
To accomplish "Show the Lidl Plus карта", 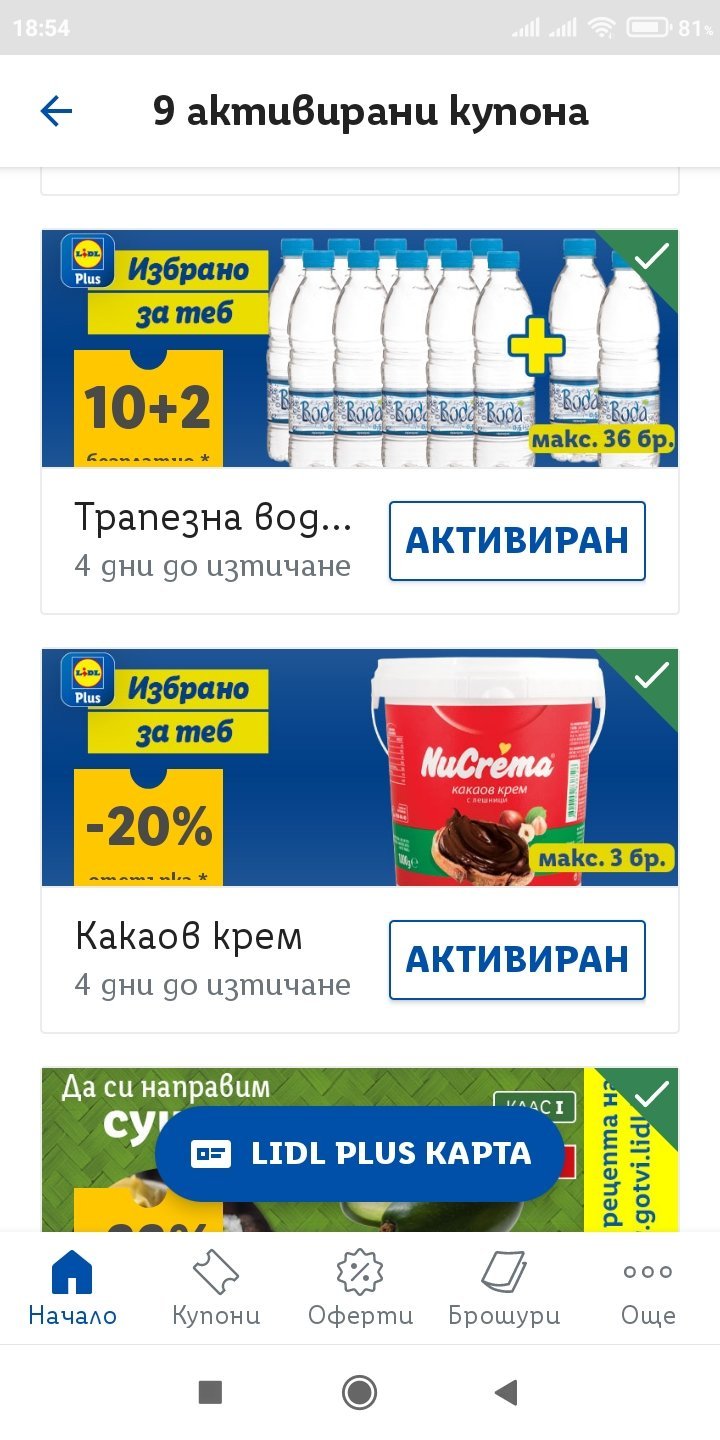I will [360, 1154].
